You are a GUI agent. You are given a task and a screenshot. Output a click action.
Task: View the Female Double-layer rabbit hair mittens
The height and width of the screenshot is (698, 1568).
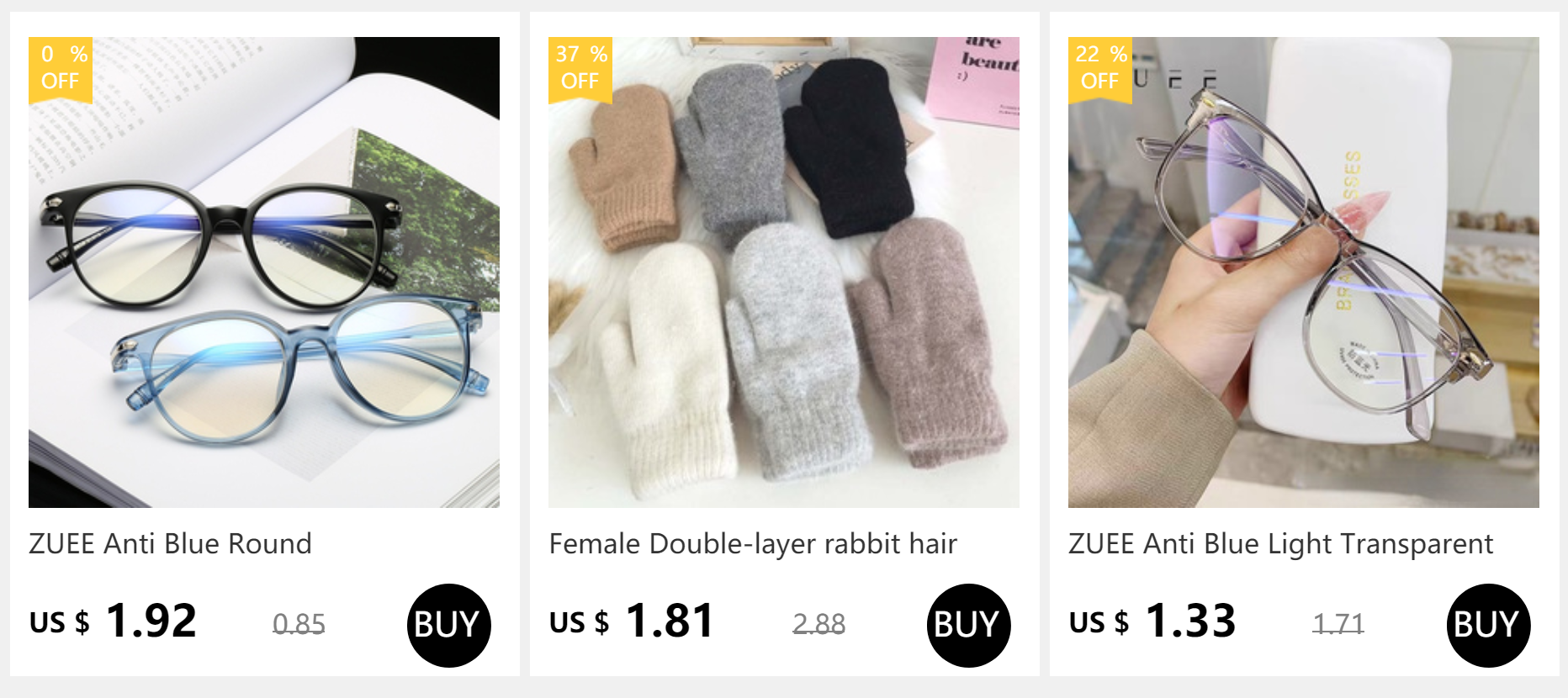tap(783, 272)
